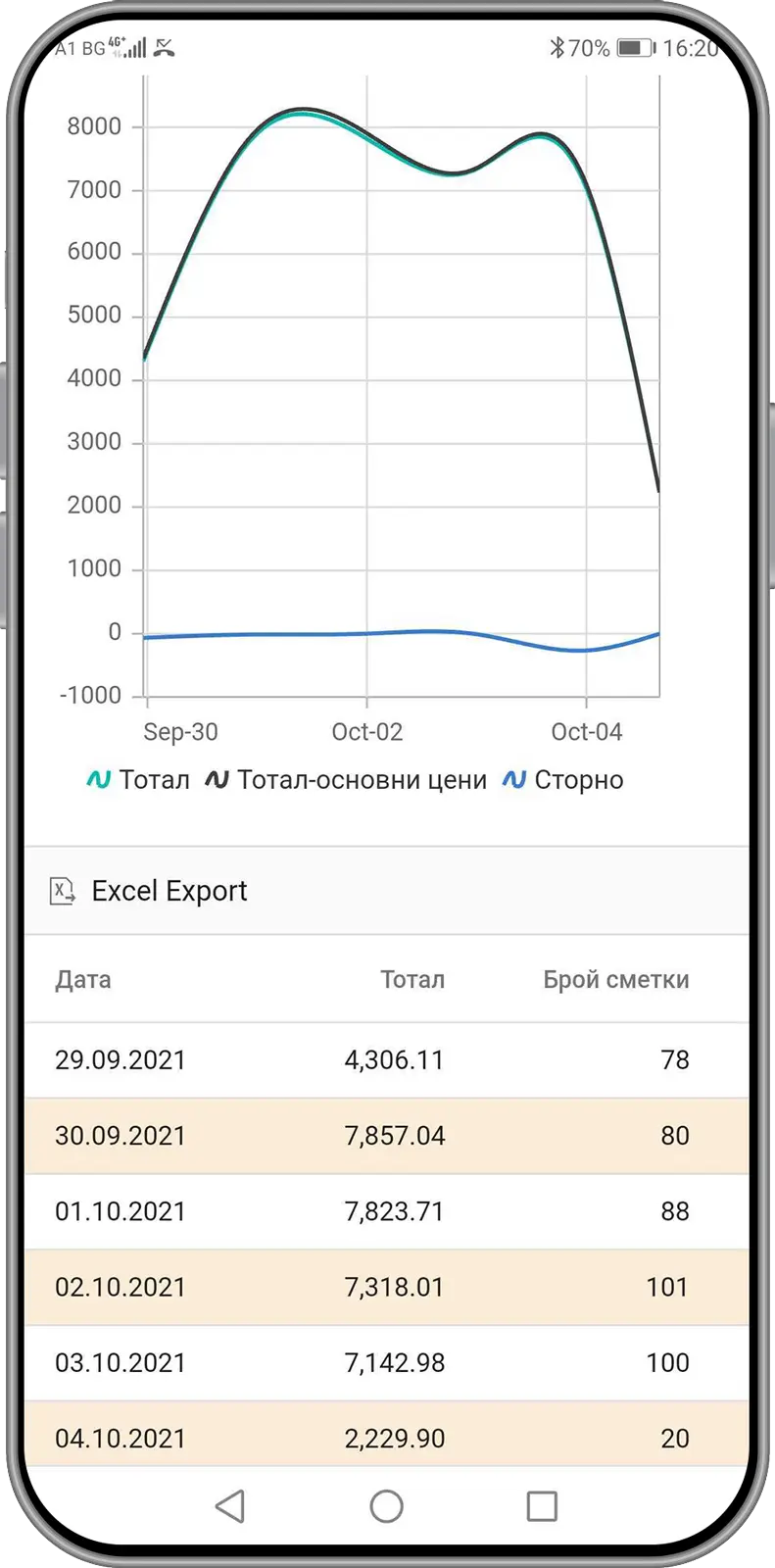This screenshot has width=775, height=1568.
Task: Click the Excel Export icon
Action: [62, 891]
